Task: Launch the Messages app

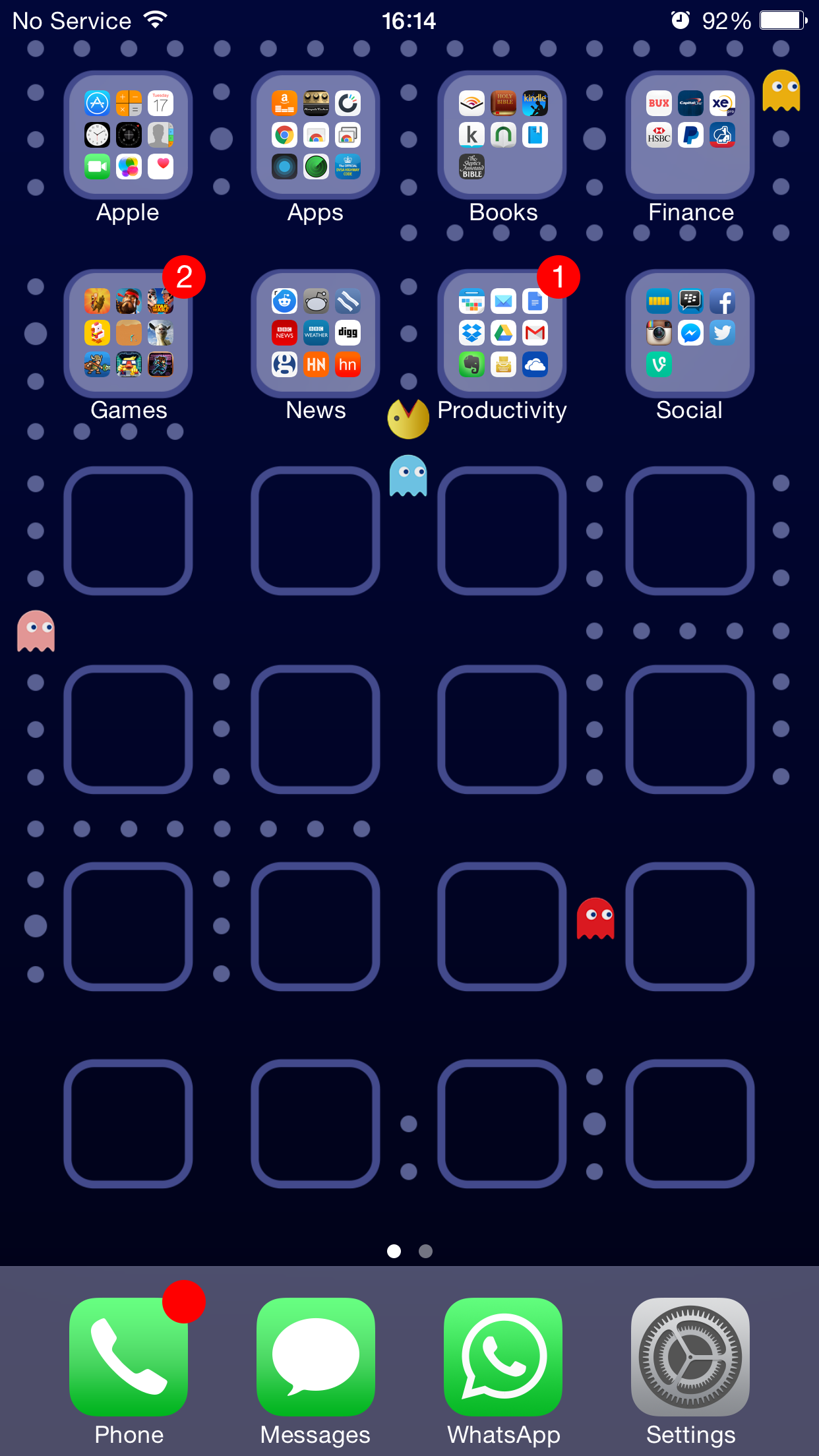Action: pos(316,1357)
